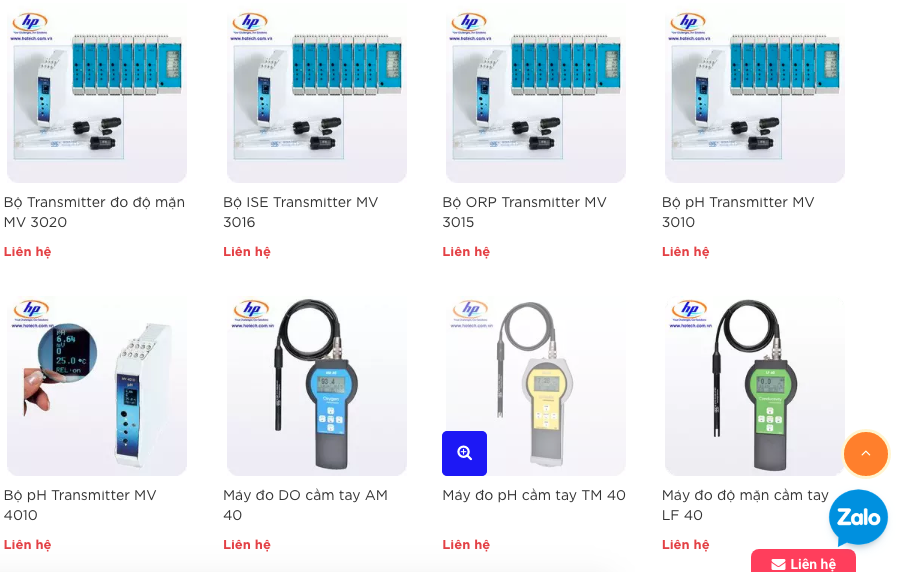Viewport: 899px width, 572px height.
Task: Open Bộ pH Transmitter MV 4010 product
Action: pyautogui.click(x=80, y=504)
